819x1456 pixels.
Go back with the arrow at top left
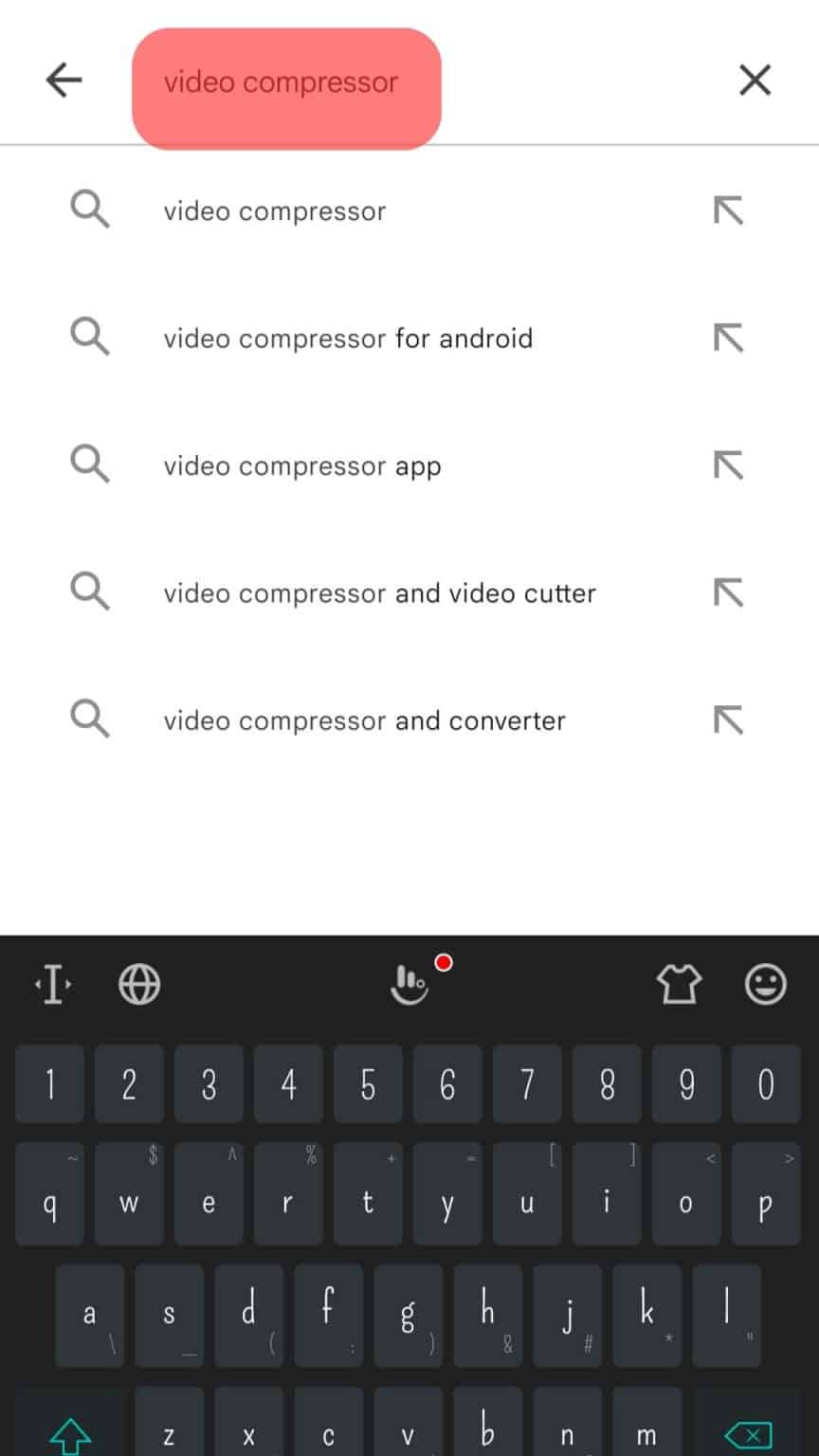63,80
